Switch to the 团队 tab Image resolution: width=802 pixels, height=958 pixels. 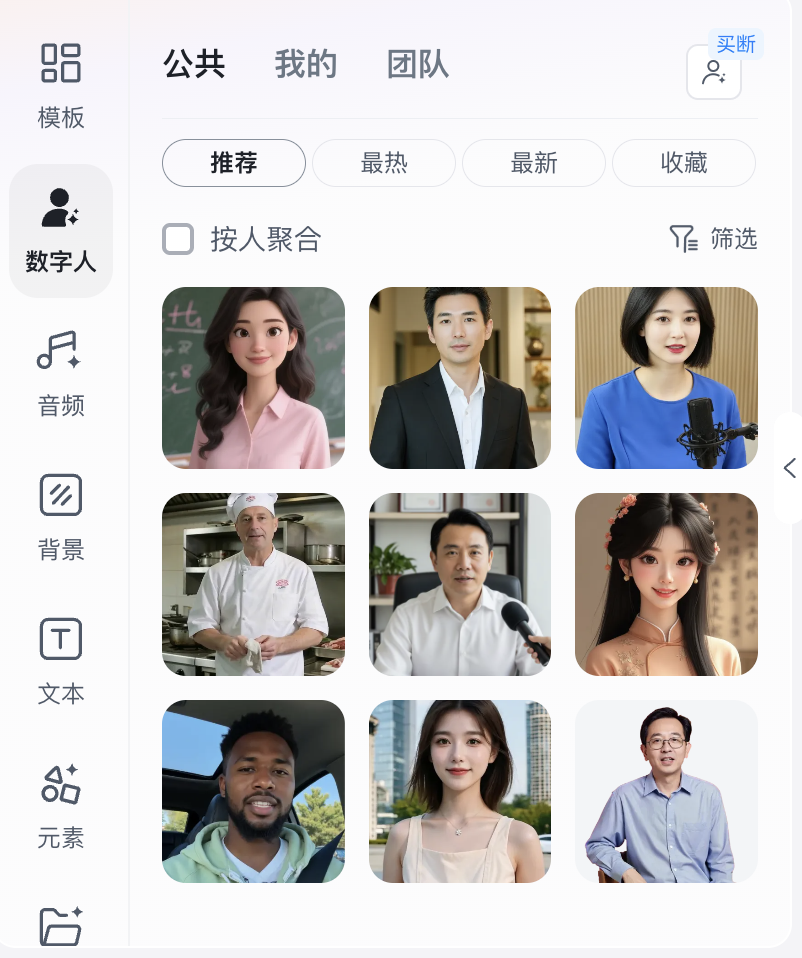coord(418,65)
